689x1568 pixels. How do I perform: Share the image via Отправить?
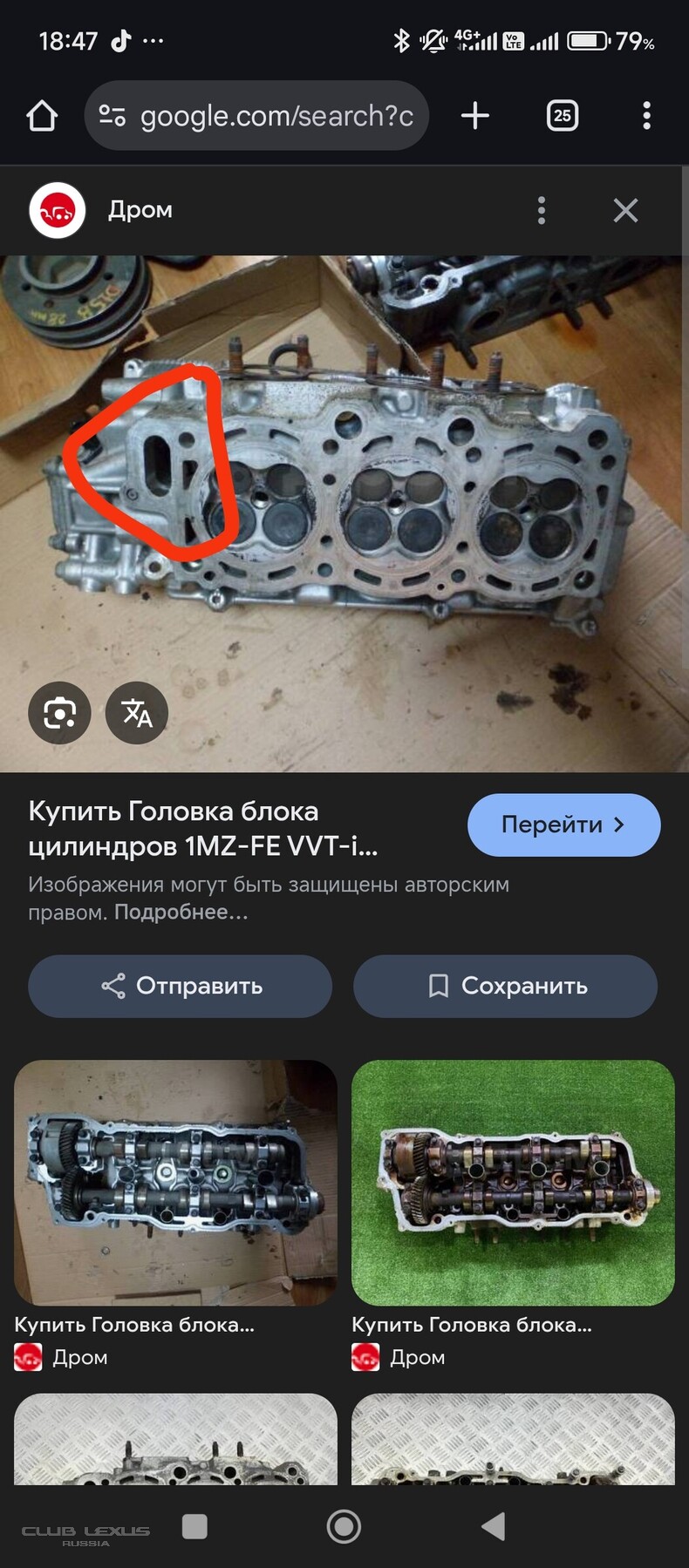pyautogui.click(x=181, y=986)
